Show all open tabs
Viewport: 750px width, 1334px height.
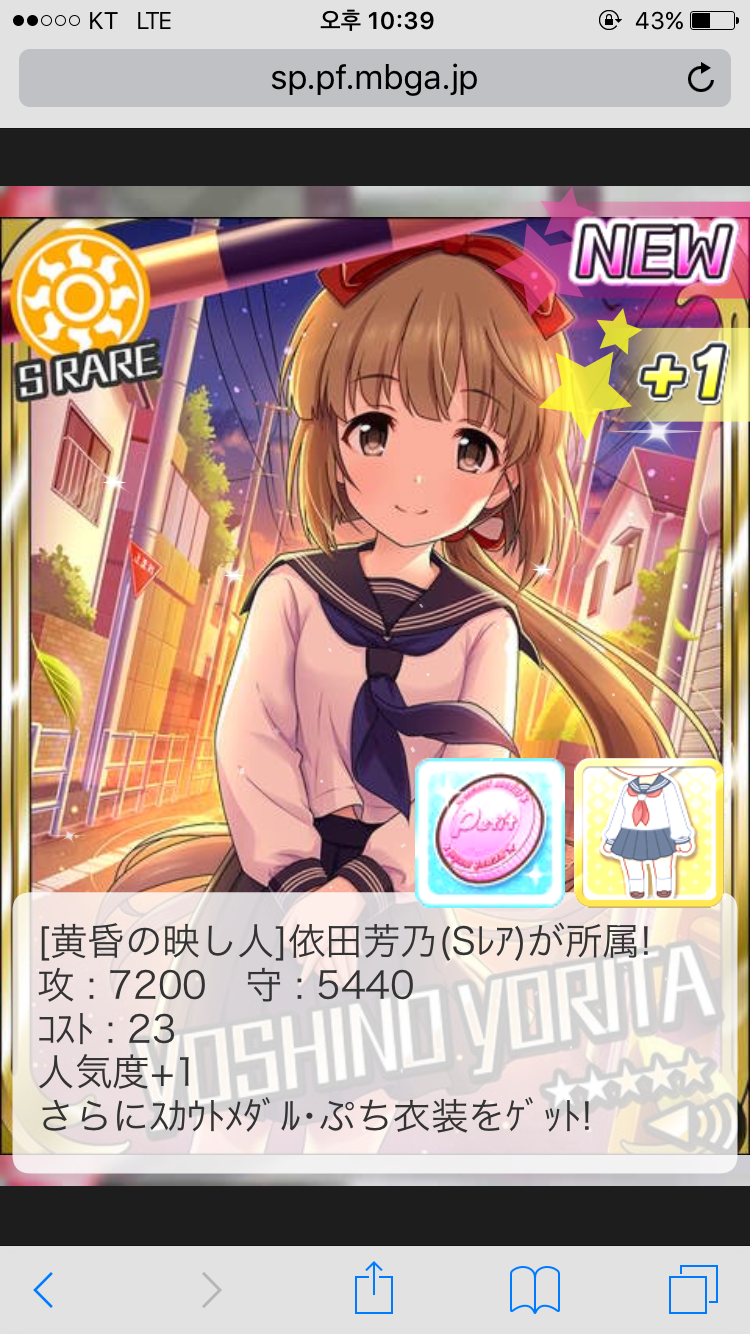coord(692,1290)
